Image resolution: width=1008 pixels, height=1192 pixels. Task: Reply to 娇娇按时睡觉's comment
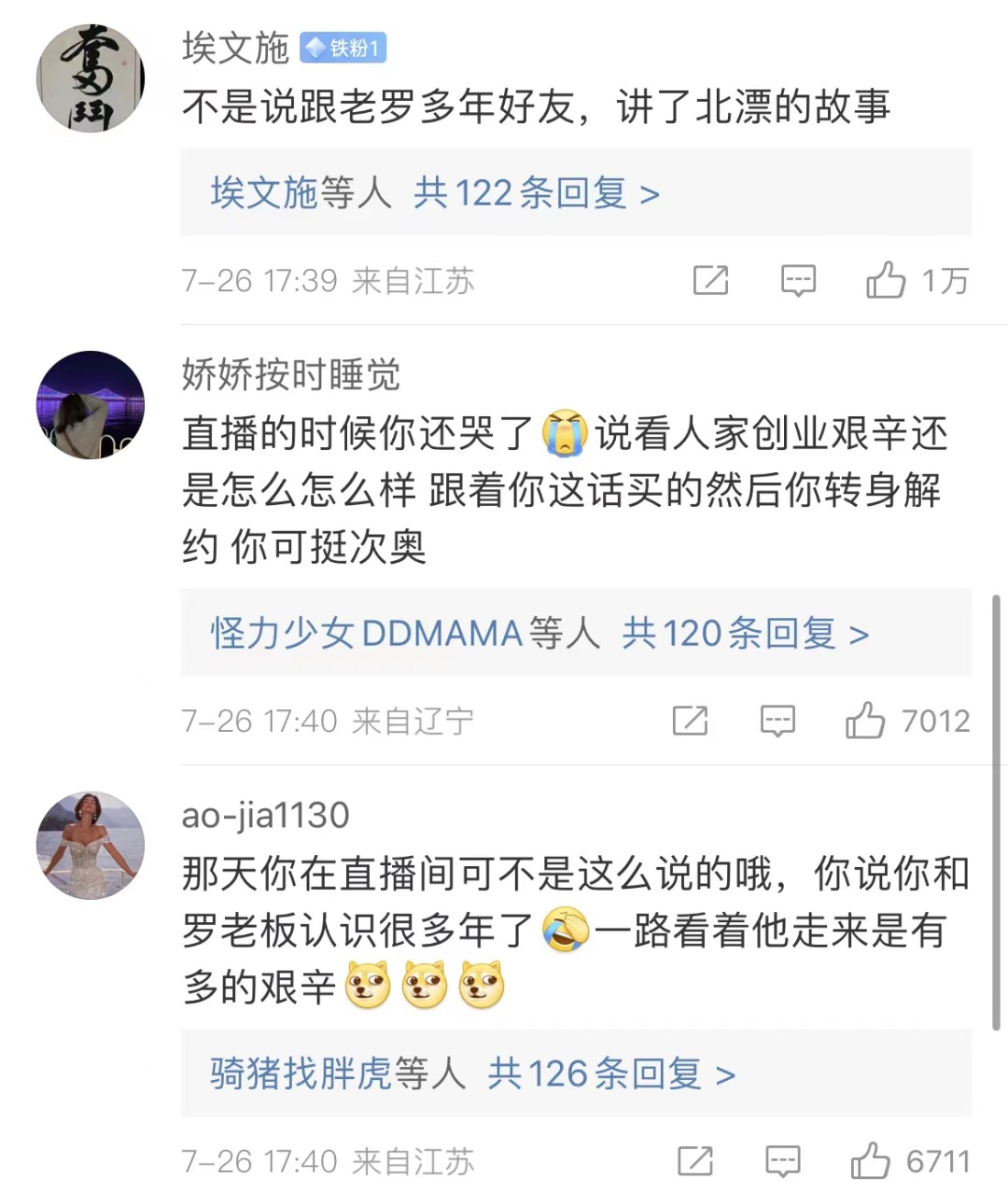click(x=777, y=721)
